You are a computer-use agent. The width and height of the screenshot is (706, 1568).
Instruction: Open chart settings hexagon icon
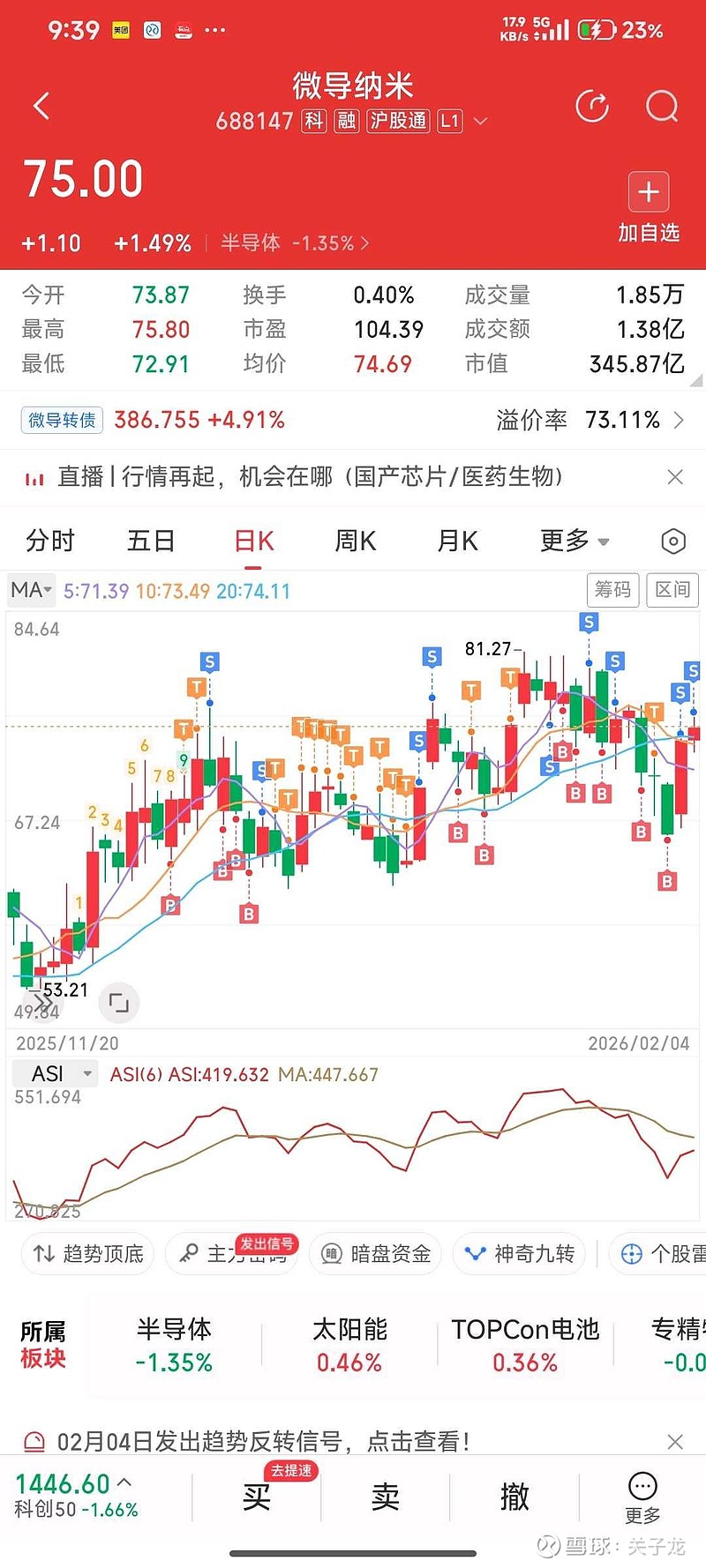[x=672, y=541]
